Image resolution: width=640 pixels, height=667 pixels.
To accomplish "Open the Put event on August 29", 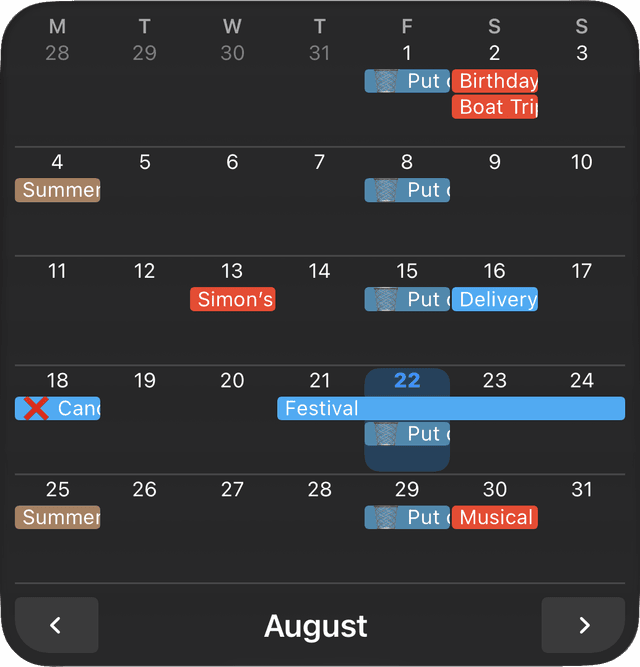I will pos(408,517).
